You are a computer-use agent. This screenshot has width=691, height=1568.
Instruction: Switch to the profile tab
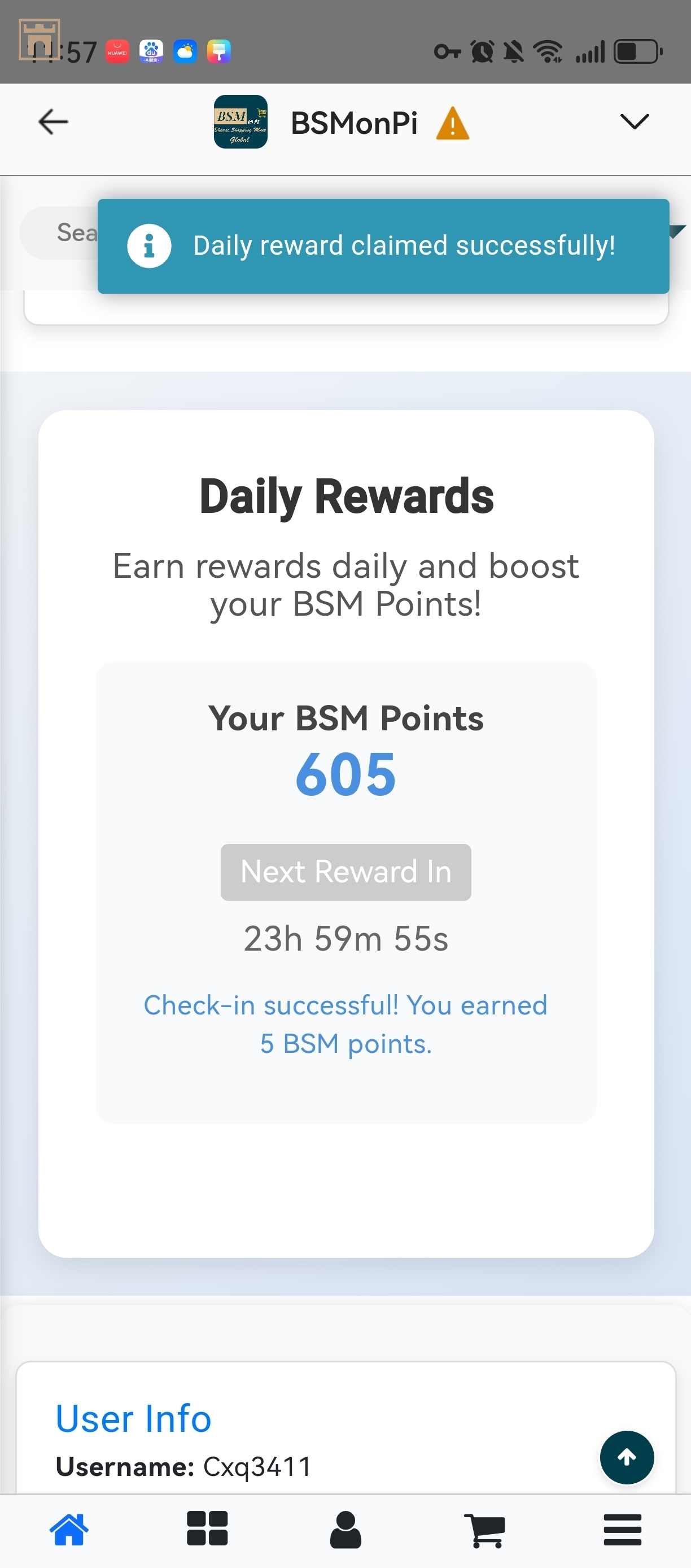(345, 1528)
